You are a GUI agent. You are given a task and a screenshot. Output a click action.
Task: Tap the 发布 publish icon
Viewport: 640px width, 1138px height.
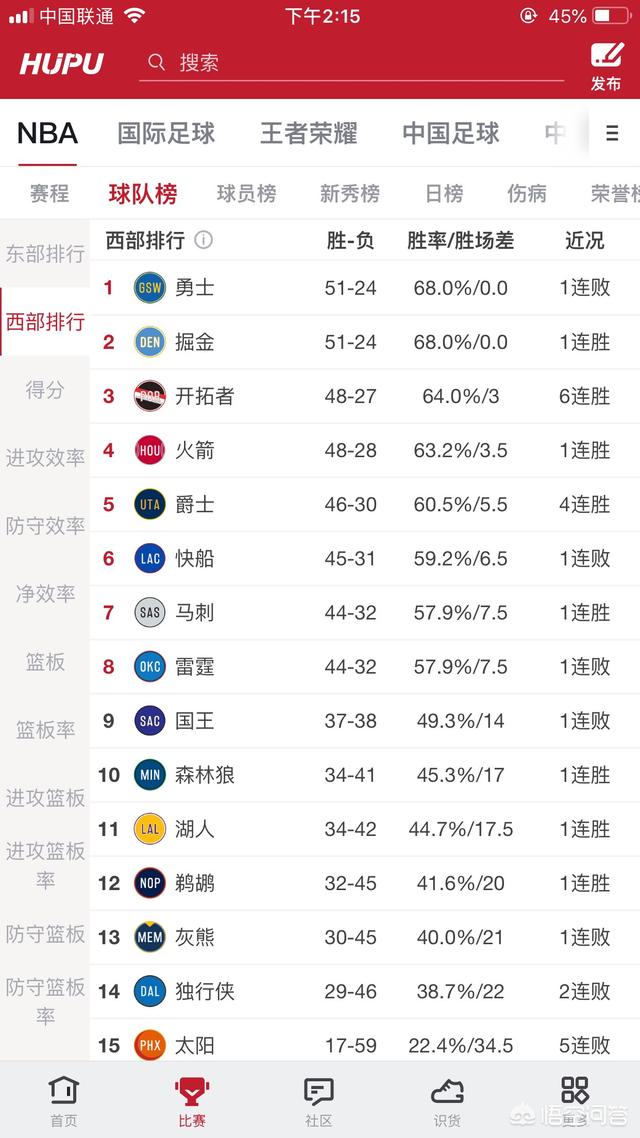tap(606, 66)
